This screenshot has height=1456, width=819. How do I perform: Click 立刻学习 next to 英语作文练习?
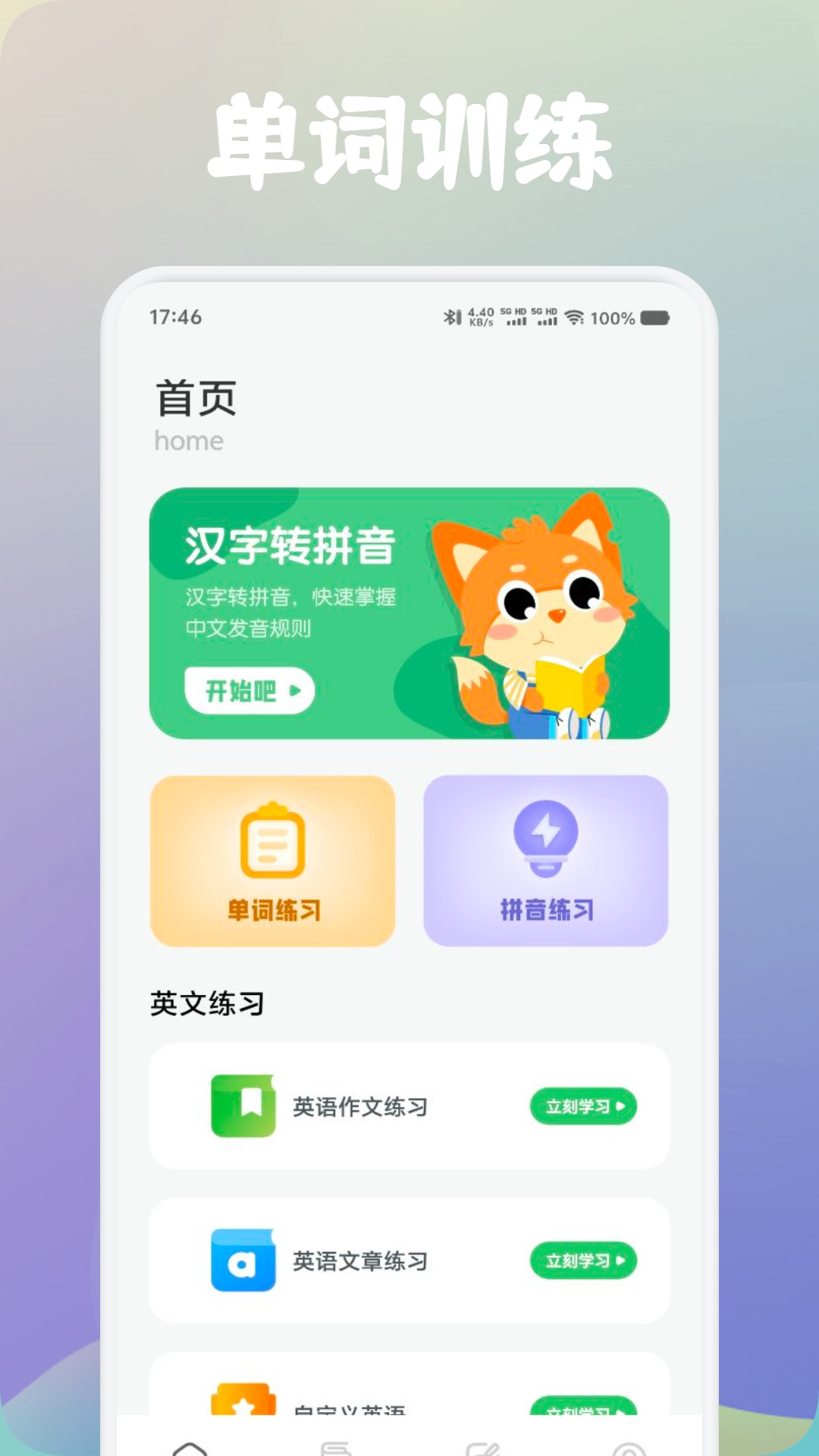584,1107
